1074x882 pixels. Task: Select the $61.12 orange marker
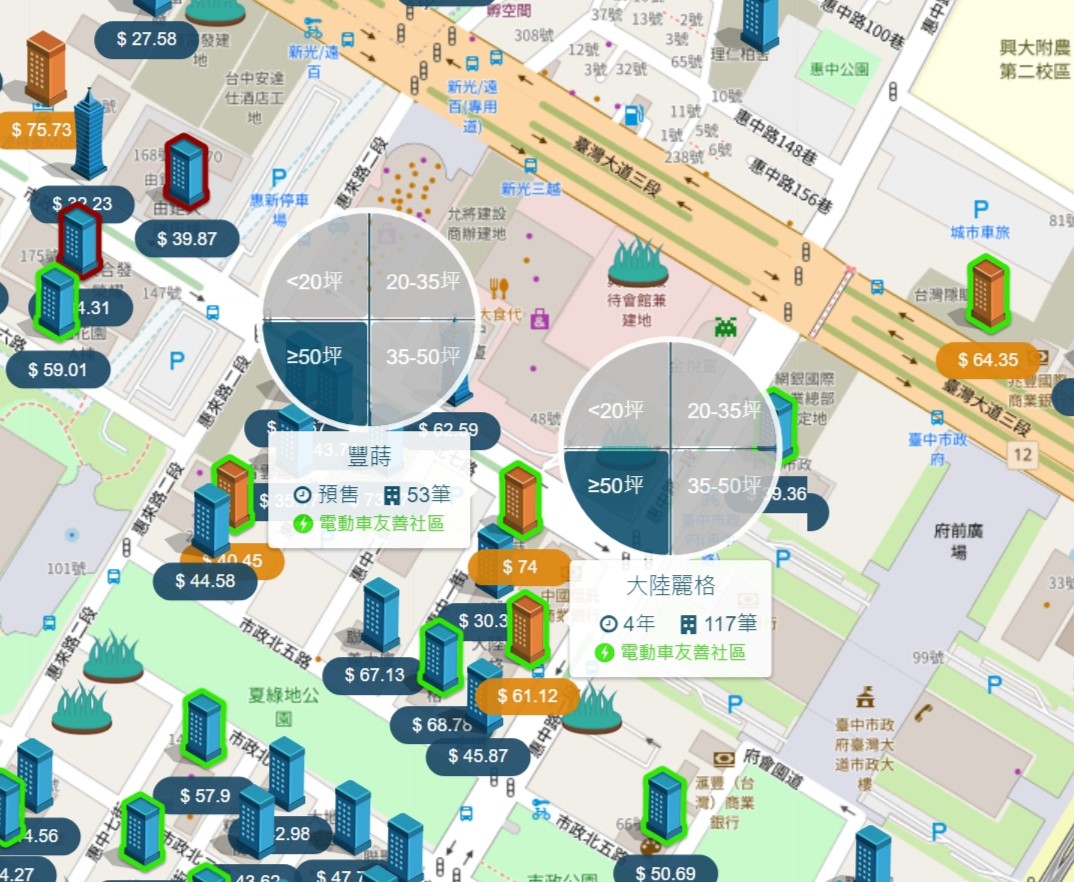click(528, 695)
